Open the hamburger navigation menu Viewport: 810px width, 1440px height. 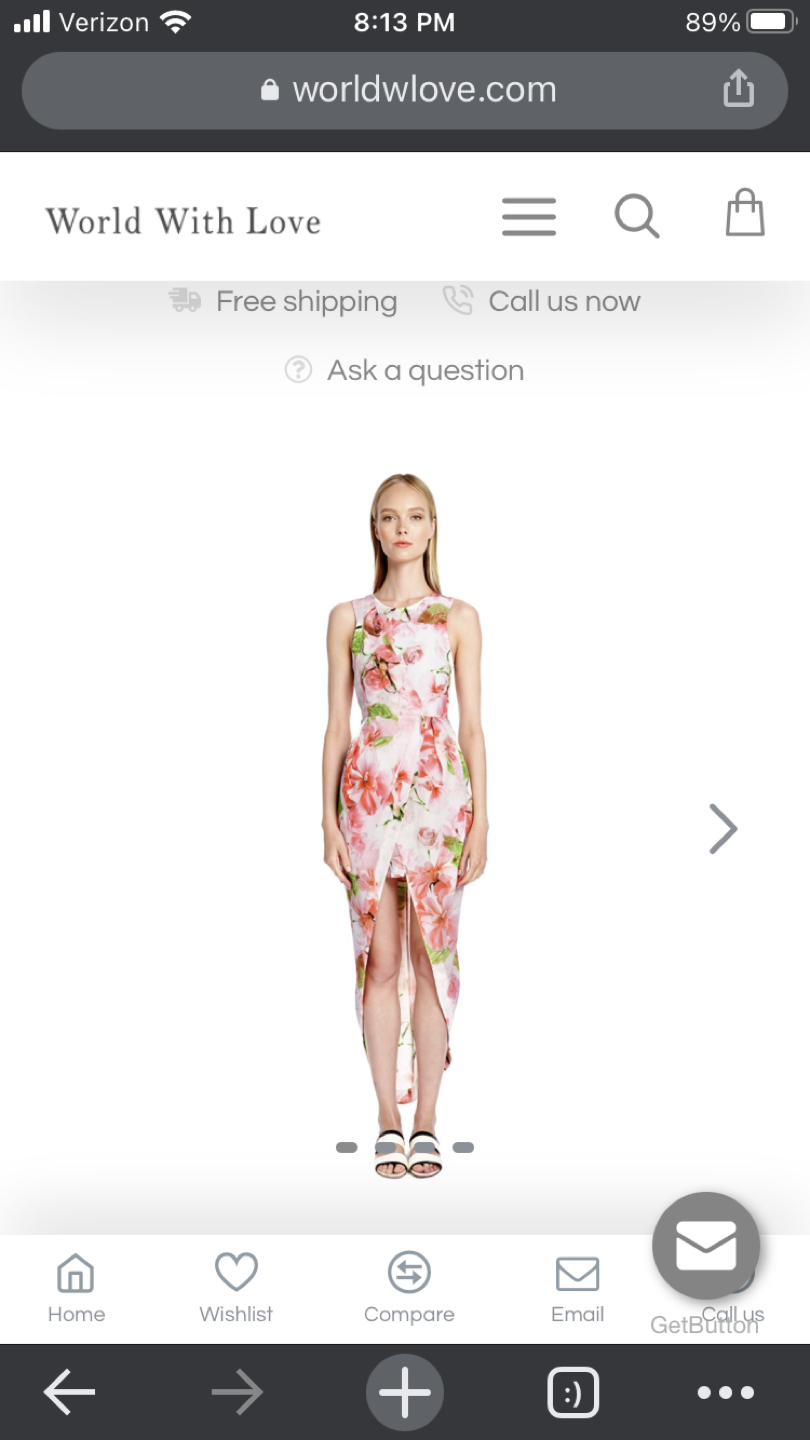[x=529, y=216]
